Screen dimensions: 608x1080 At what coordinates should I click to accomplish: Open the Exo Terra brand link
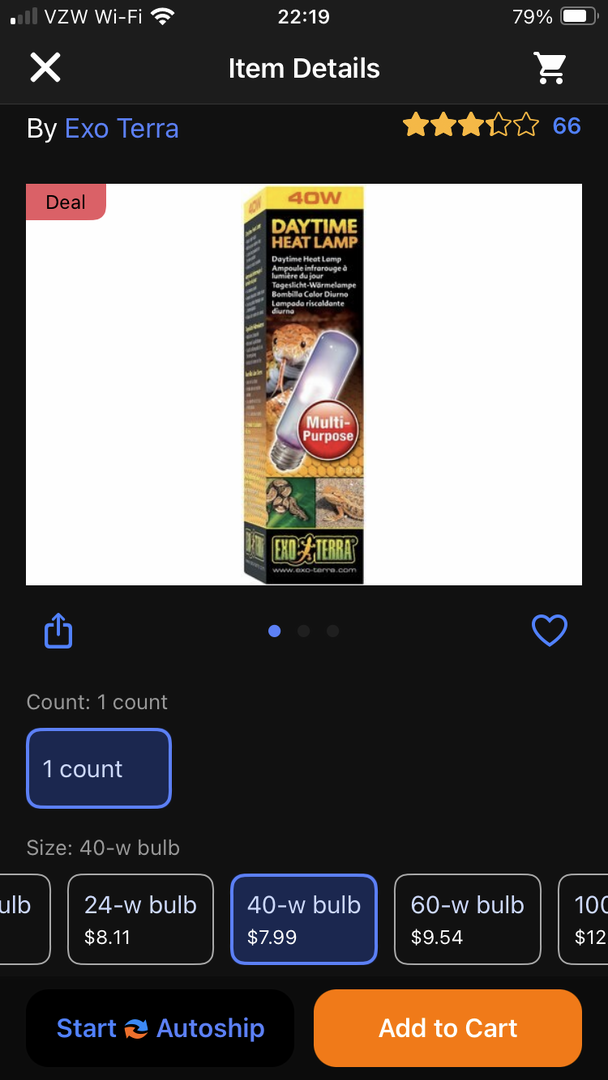[121, 129]
